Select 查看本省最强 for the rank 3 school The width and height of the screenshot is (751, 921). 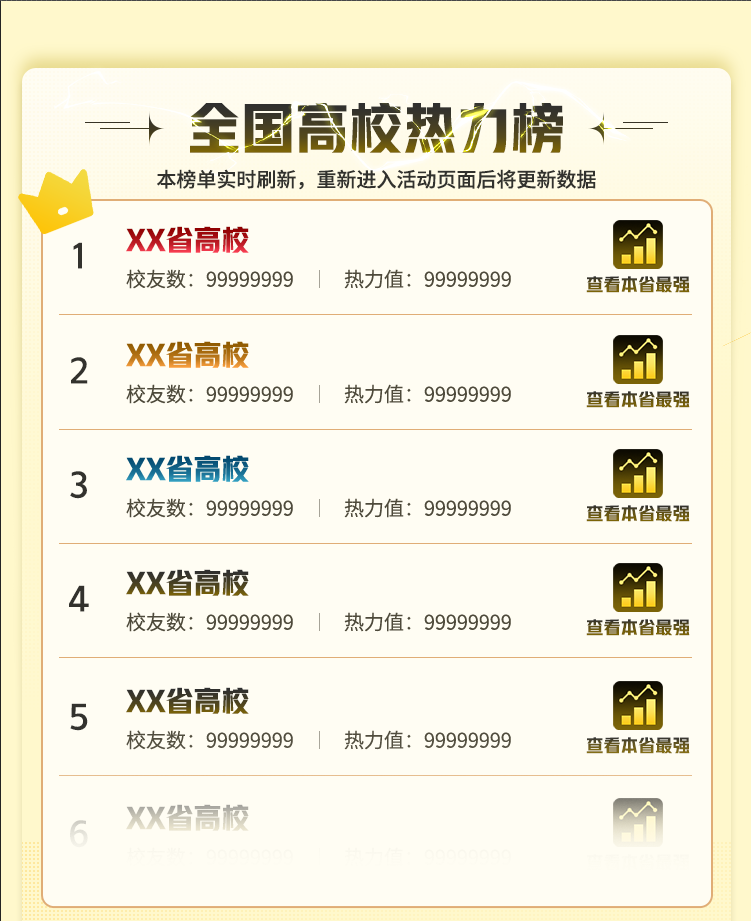coord(637,486)
